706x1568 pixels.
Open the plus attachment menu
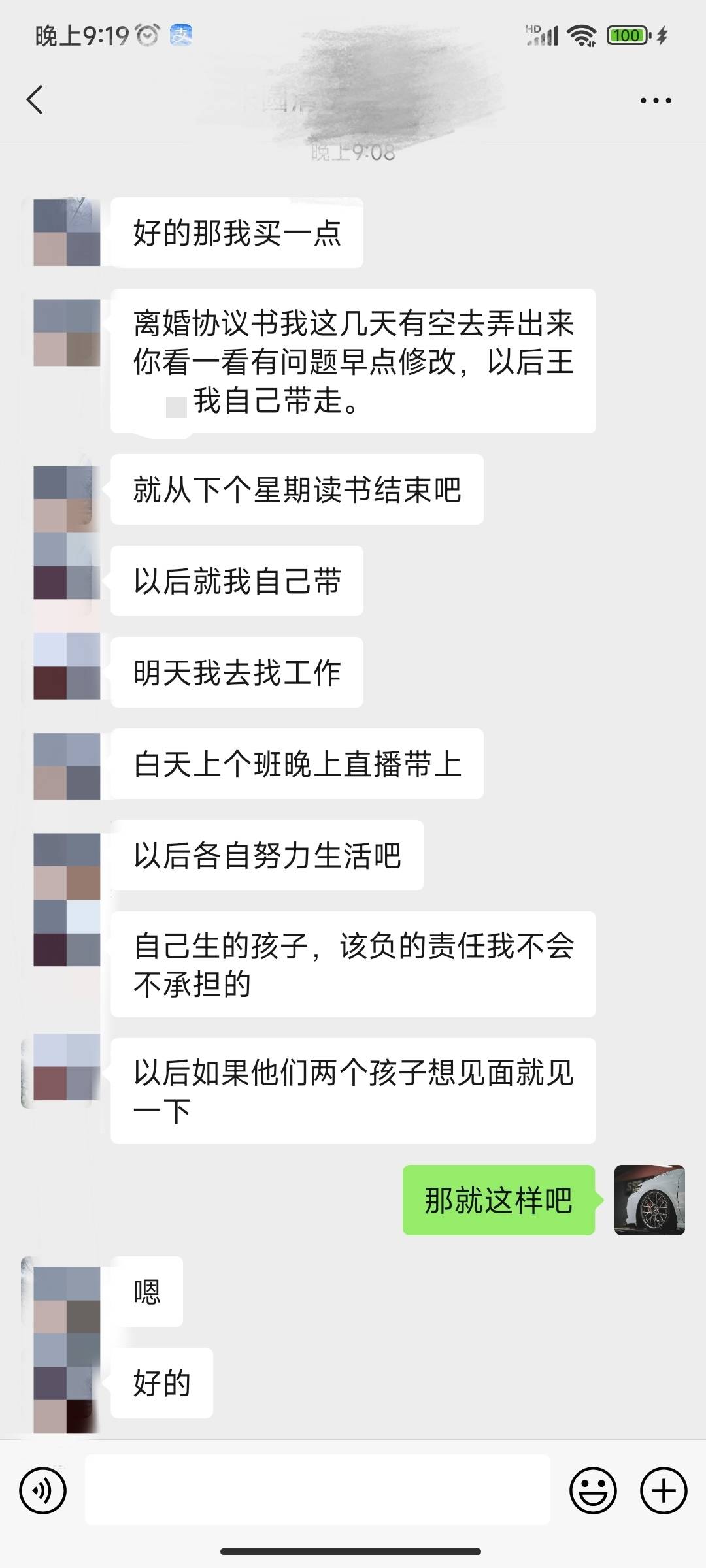(664, 1491)
